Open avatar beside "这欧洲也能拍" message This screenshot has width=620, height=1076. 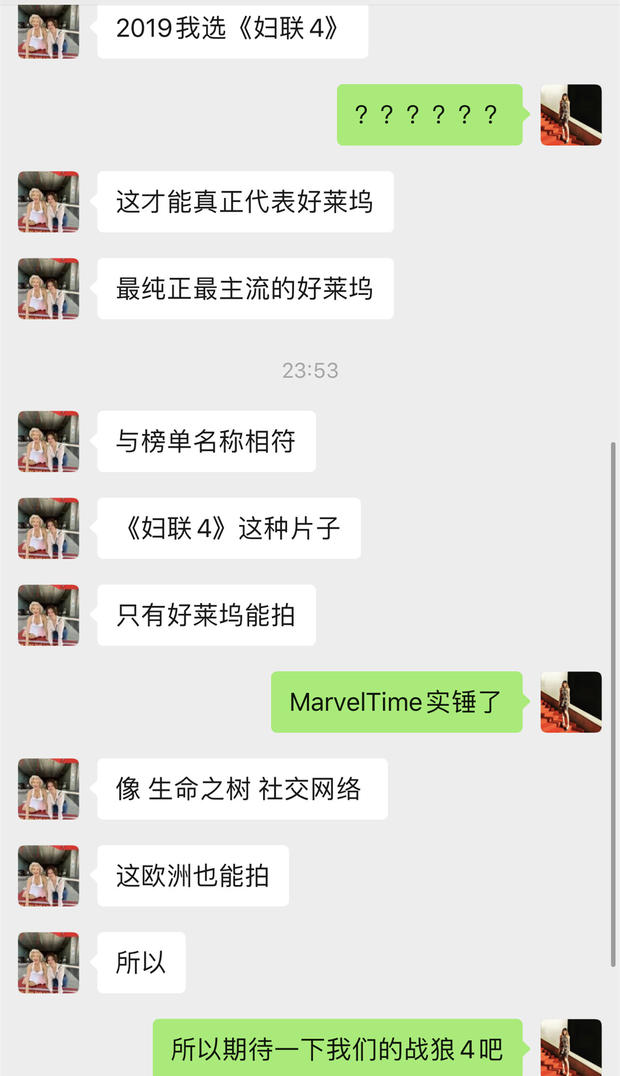pyautogui.click(x=48, y=876)
